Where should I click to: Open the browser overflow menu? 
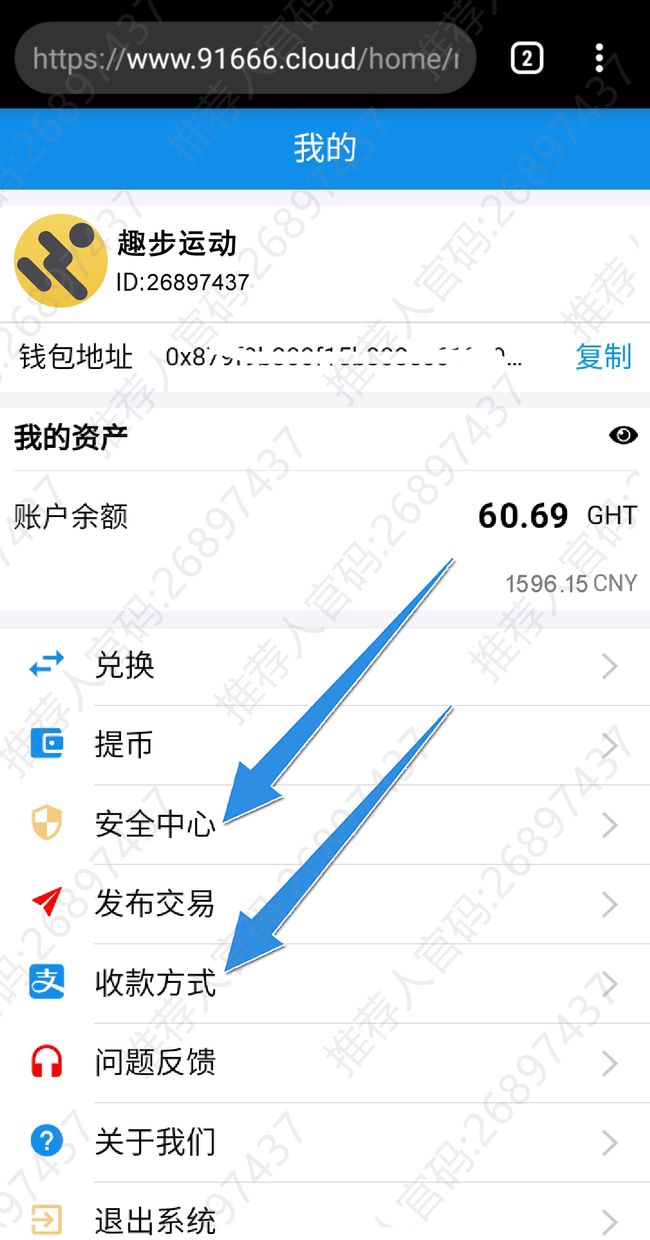599,58
